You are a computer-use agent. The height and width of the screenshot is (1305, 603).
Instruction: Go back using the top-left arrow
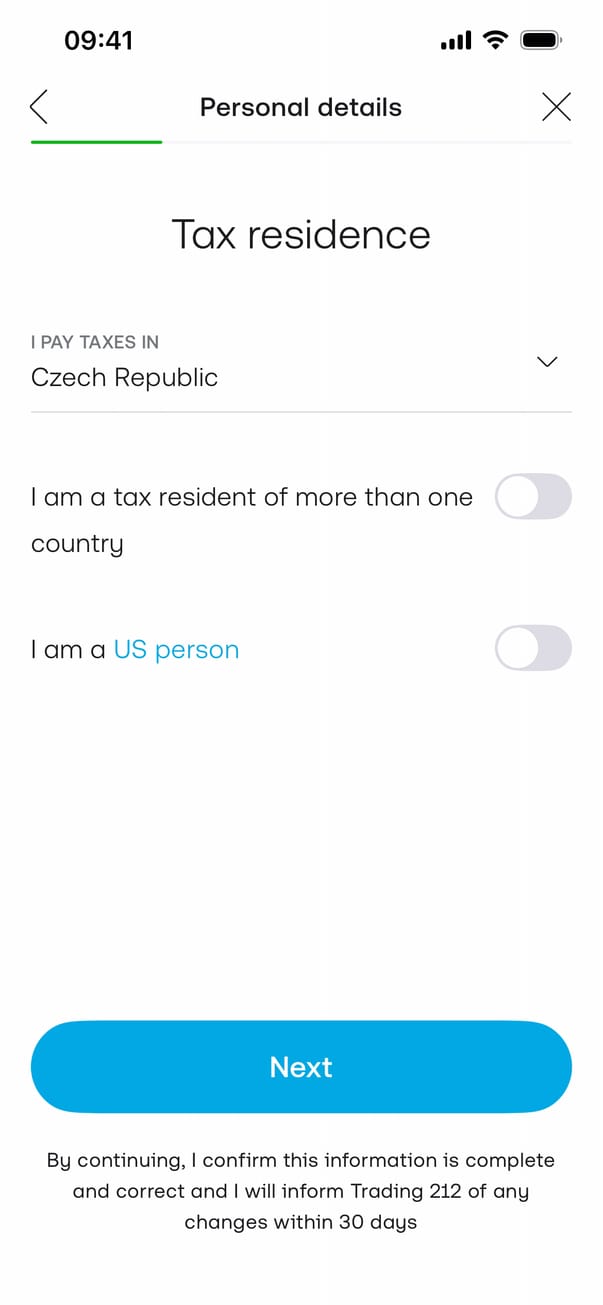[x=39, y=107]
